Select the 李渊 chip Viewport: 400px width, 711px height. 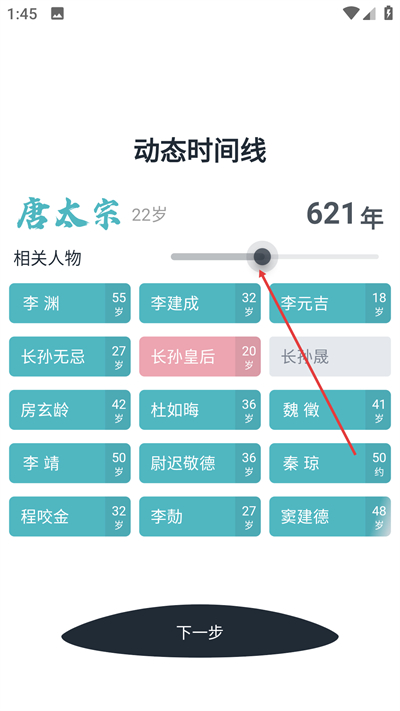70,303
